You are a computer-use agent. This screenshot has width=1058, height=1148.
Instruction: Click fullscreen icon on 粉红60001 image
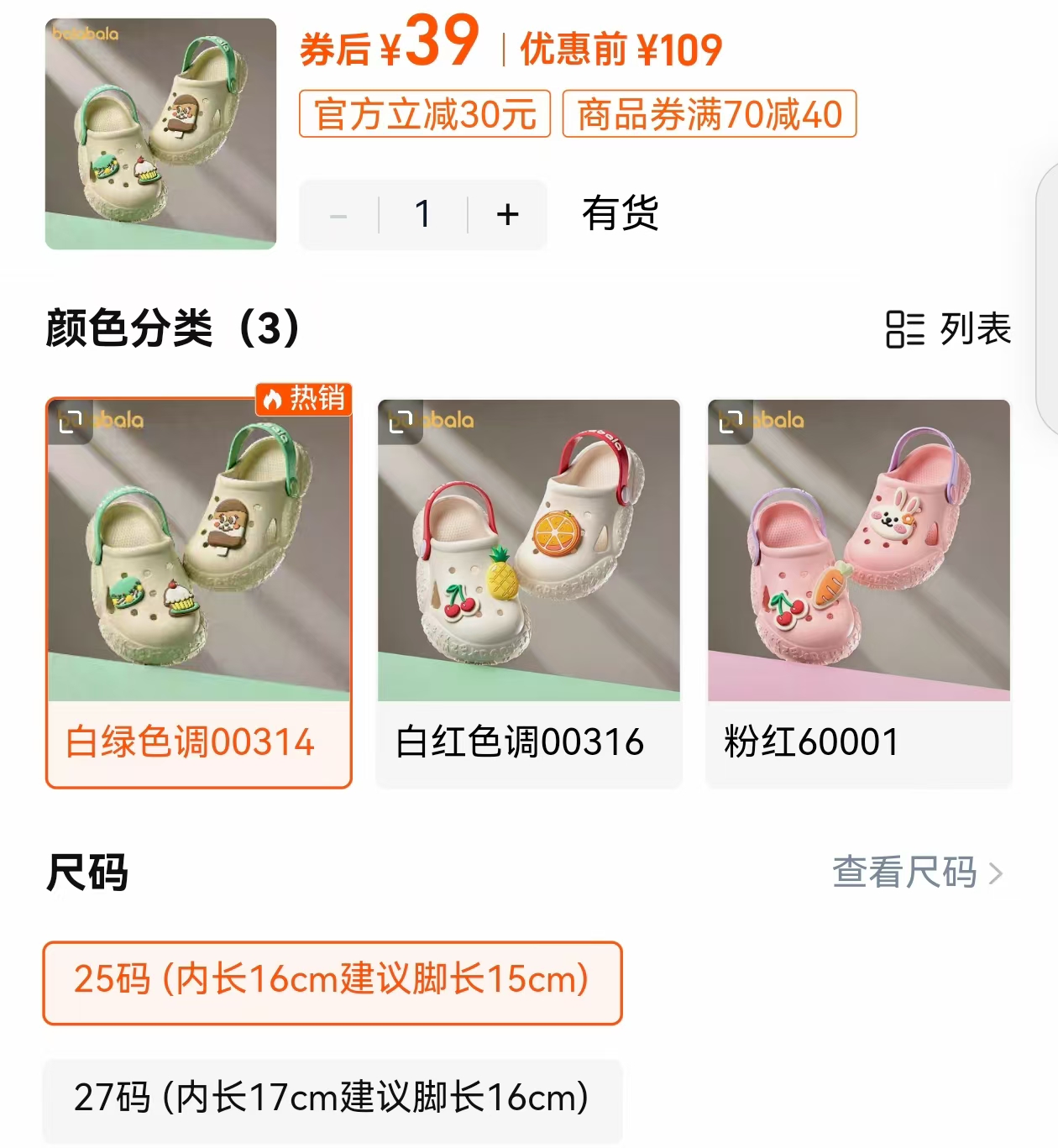pos(730,423)
